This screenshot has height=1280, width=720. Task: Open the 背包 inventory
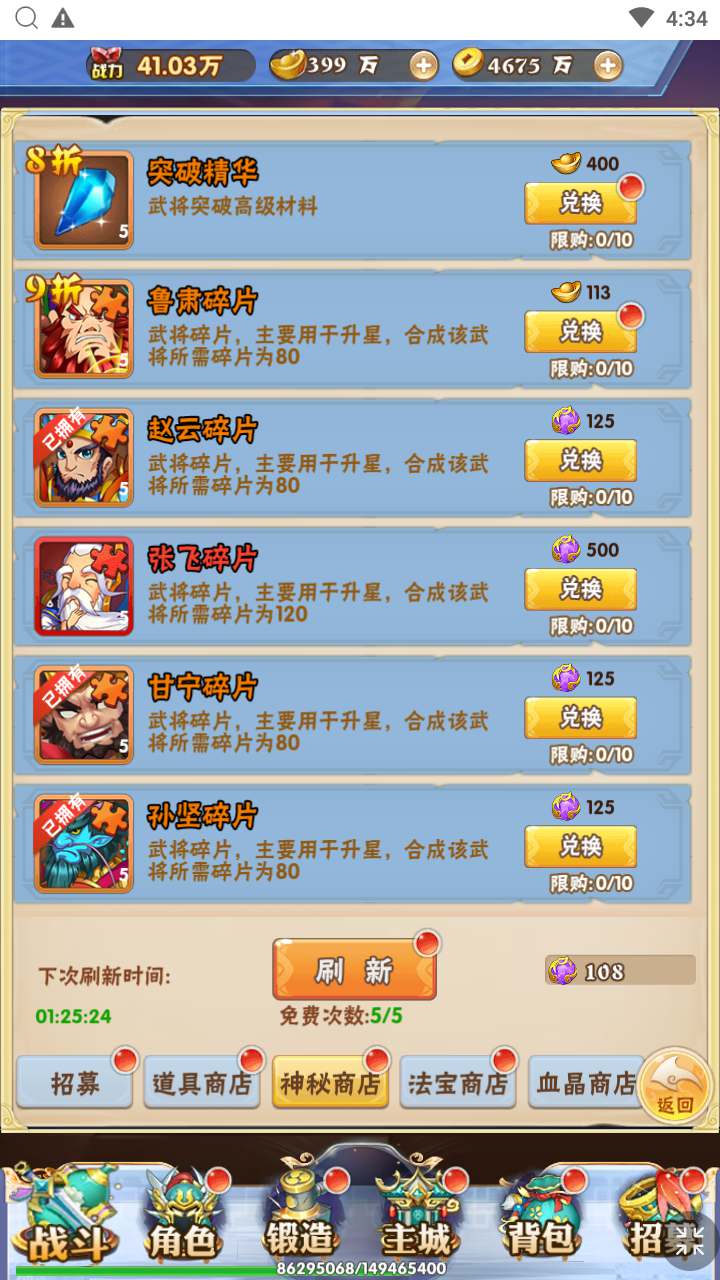click(x=540, y=1225)
